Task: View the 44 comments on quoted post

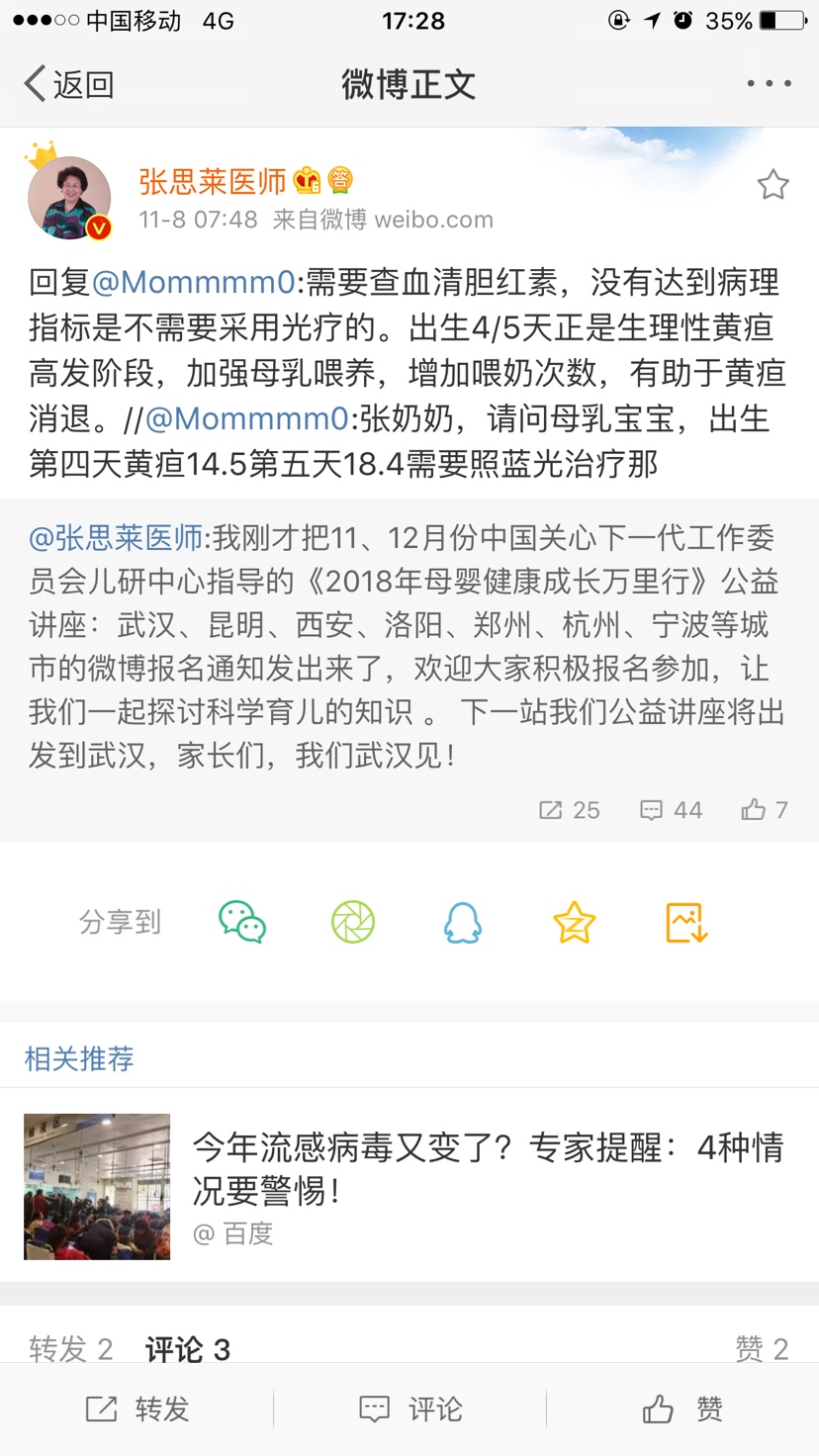Action: click(671, 810)
